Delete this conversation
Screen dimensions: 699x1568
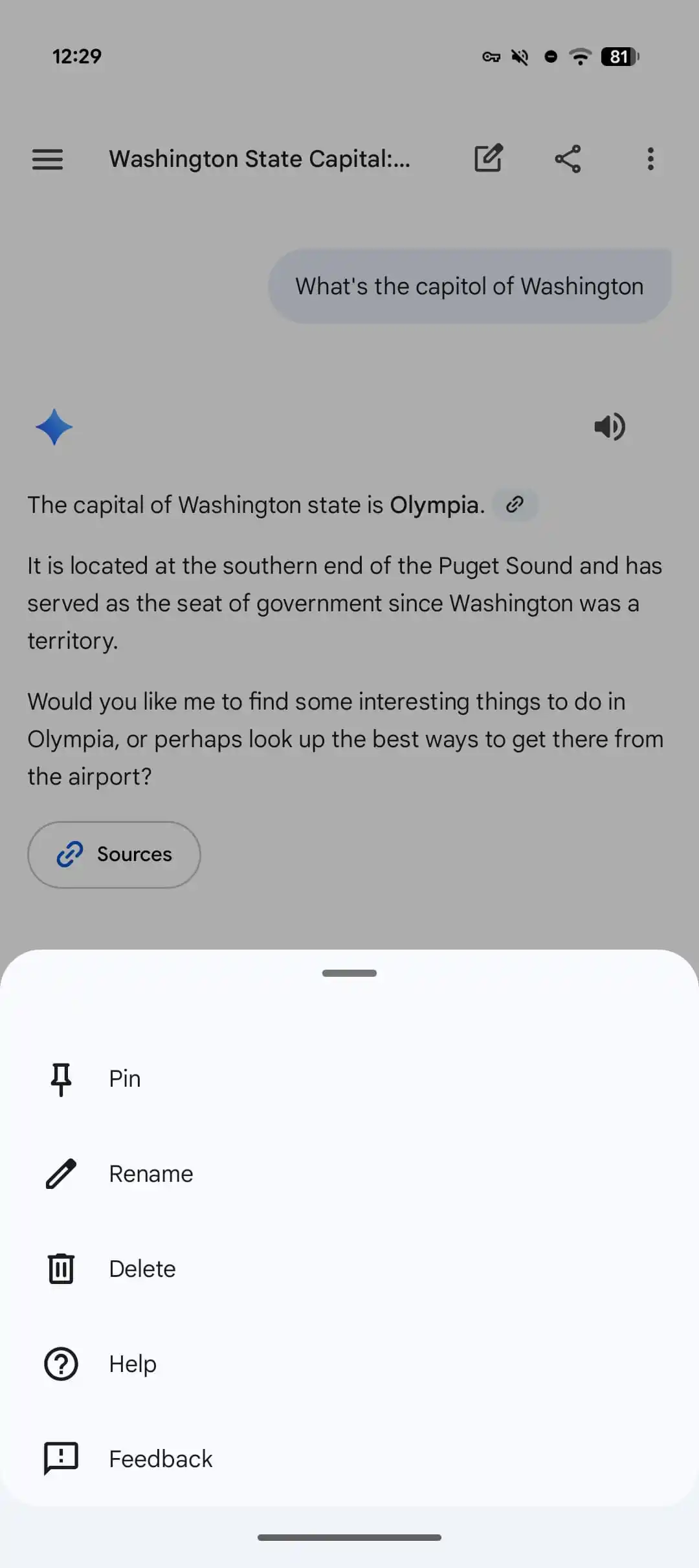point(142,1269)
